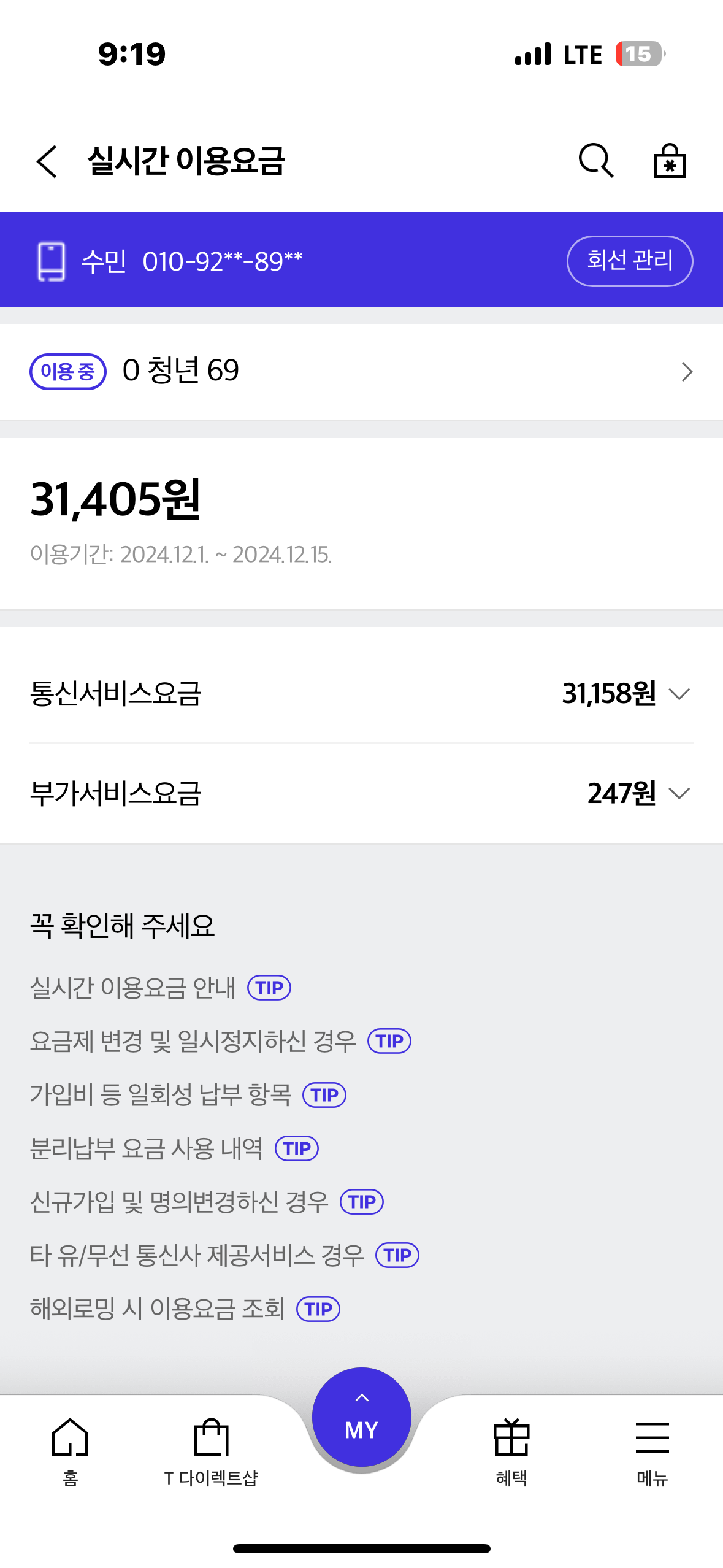Open the MY floating button
723x1568 pixels.
[x=361, y=1417]
